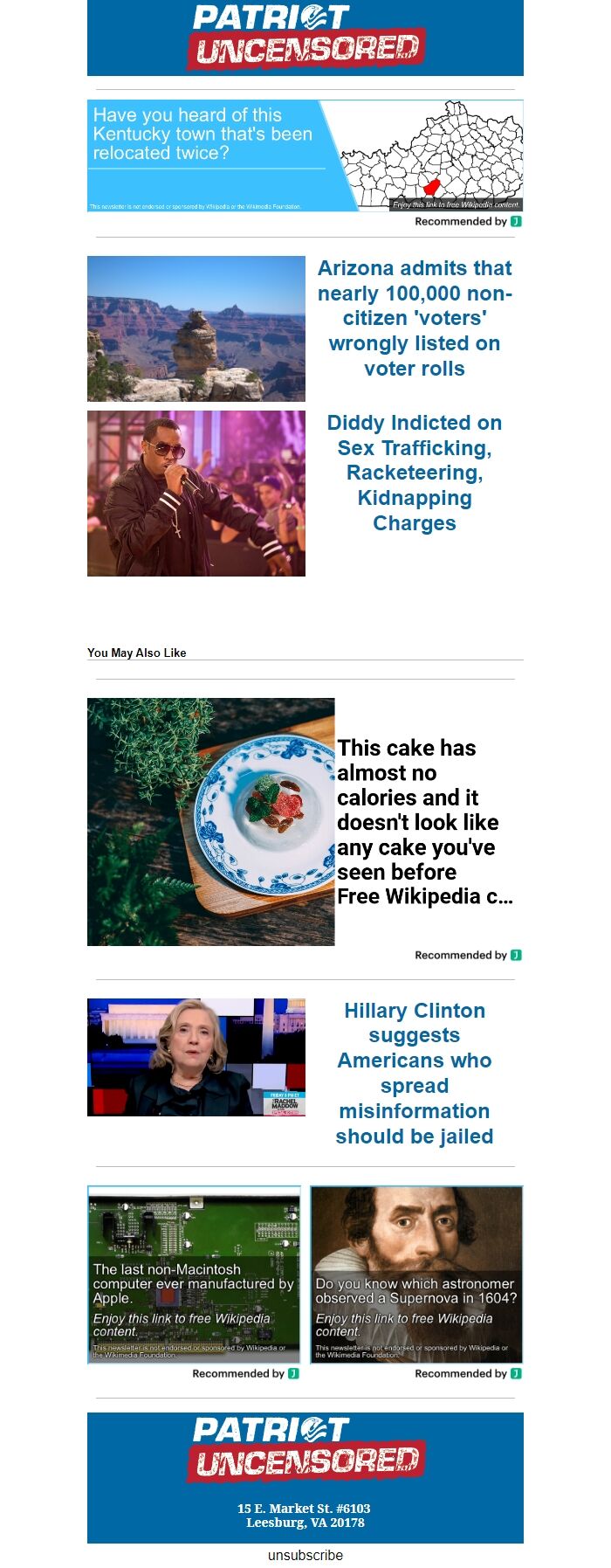Open the Supernova 1604 astronomer card
This screenshot has height=1568, width=611.
[x=416, y=1274]
